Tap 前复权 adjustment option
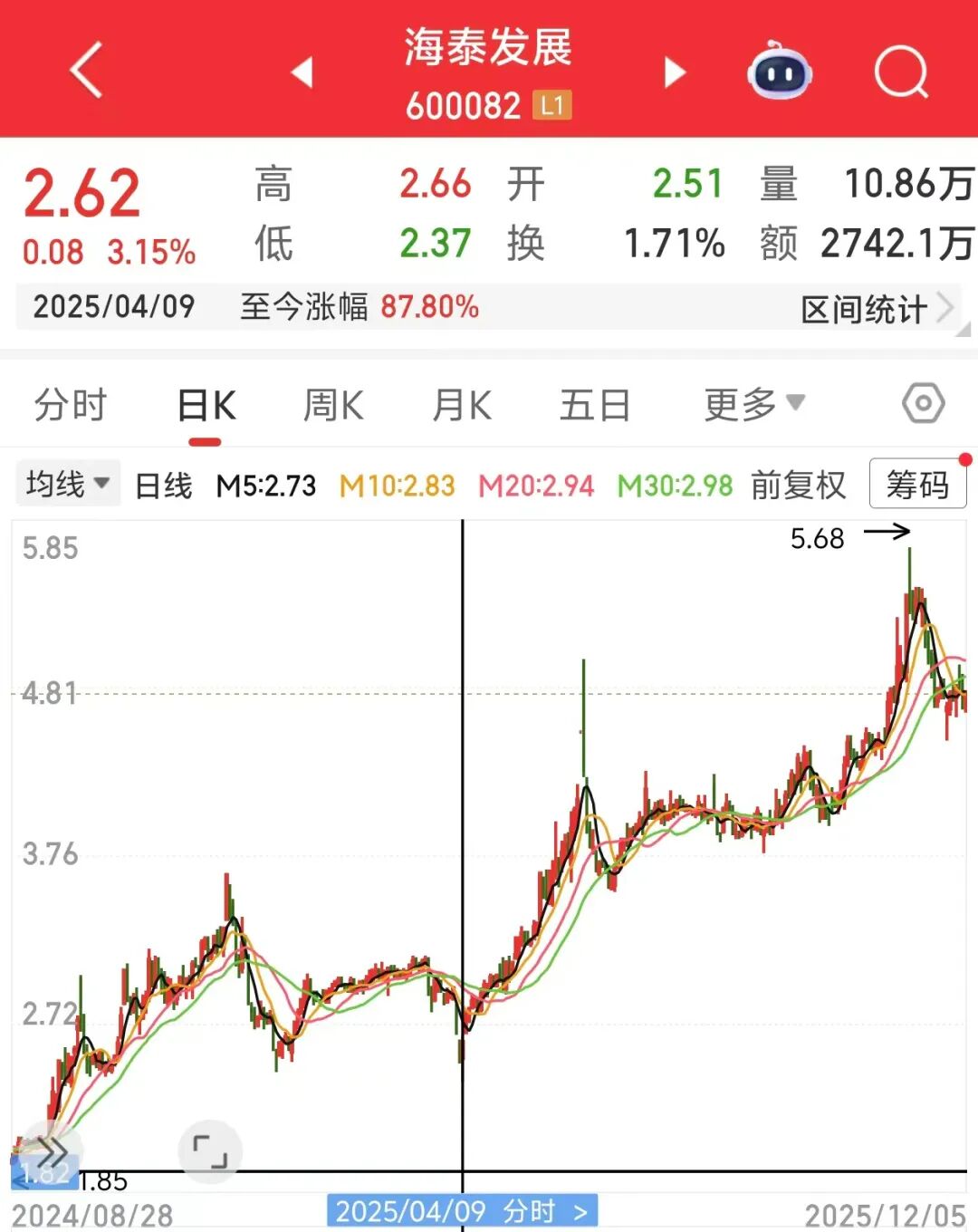978x1232 pixels. tap(798, 486)
